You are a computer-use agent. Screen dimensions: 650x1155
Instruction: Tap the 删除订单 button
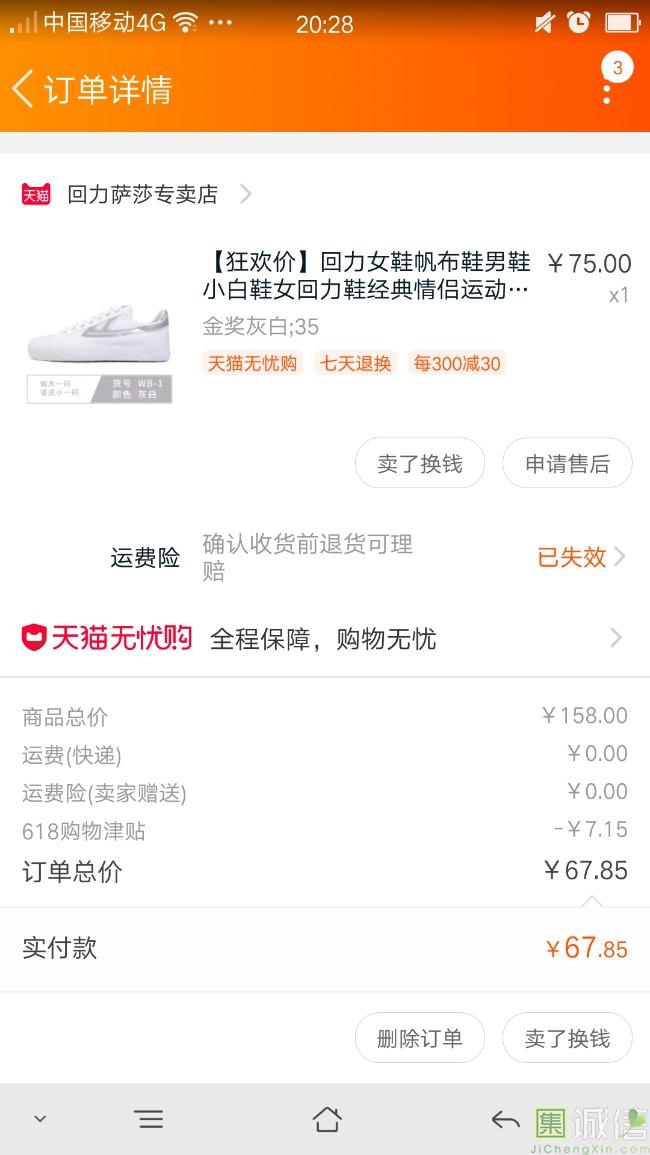[x=420, y=1038]
